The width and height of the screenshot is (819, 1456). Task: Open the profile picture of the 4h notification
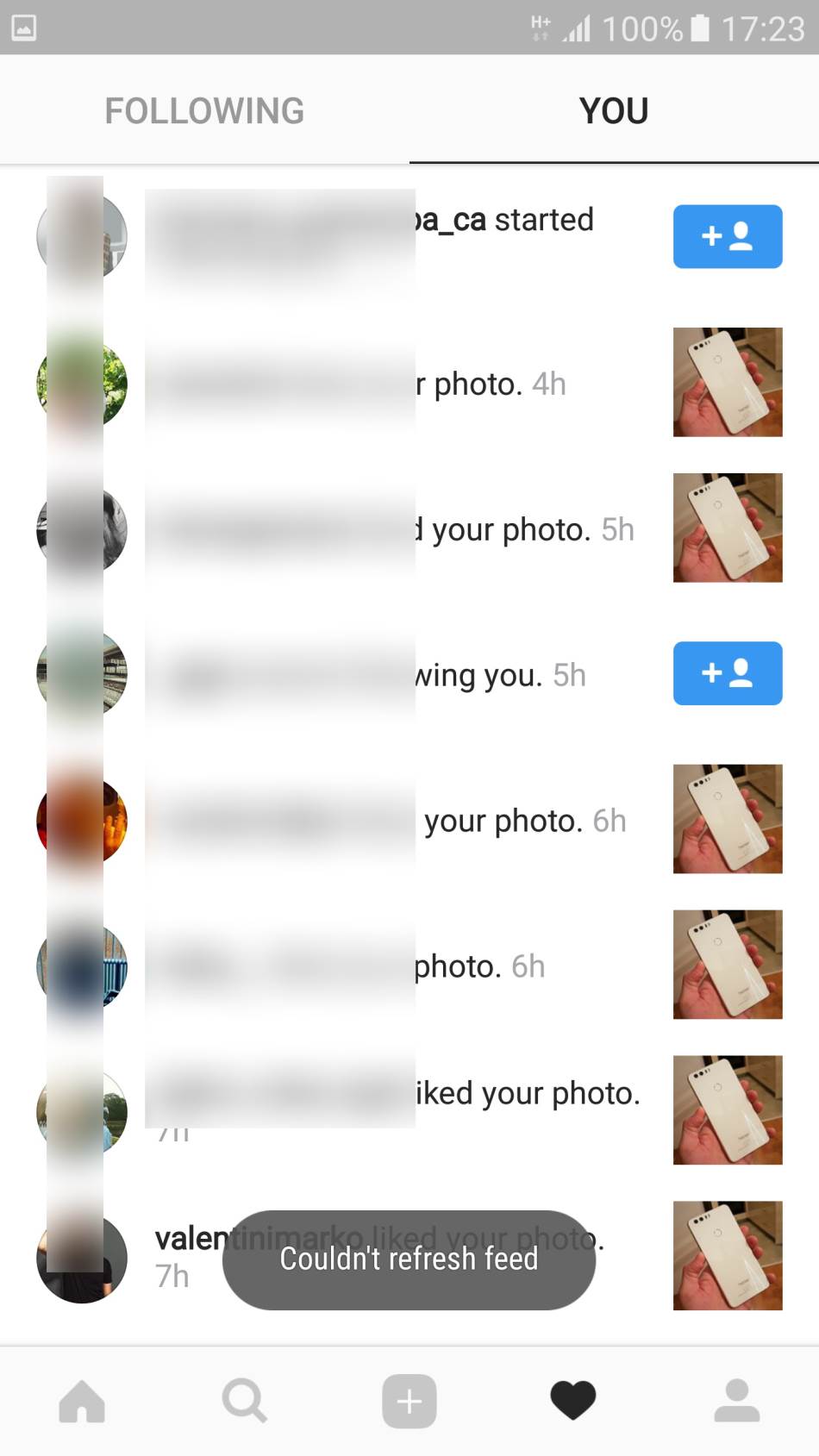click(82, 384)
